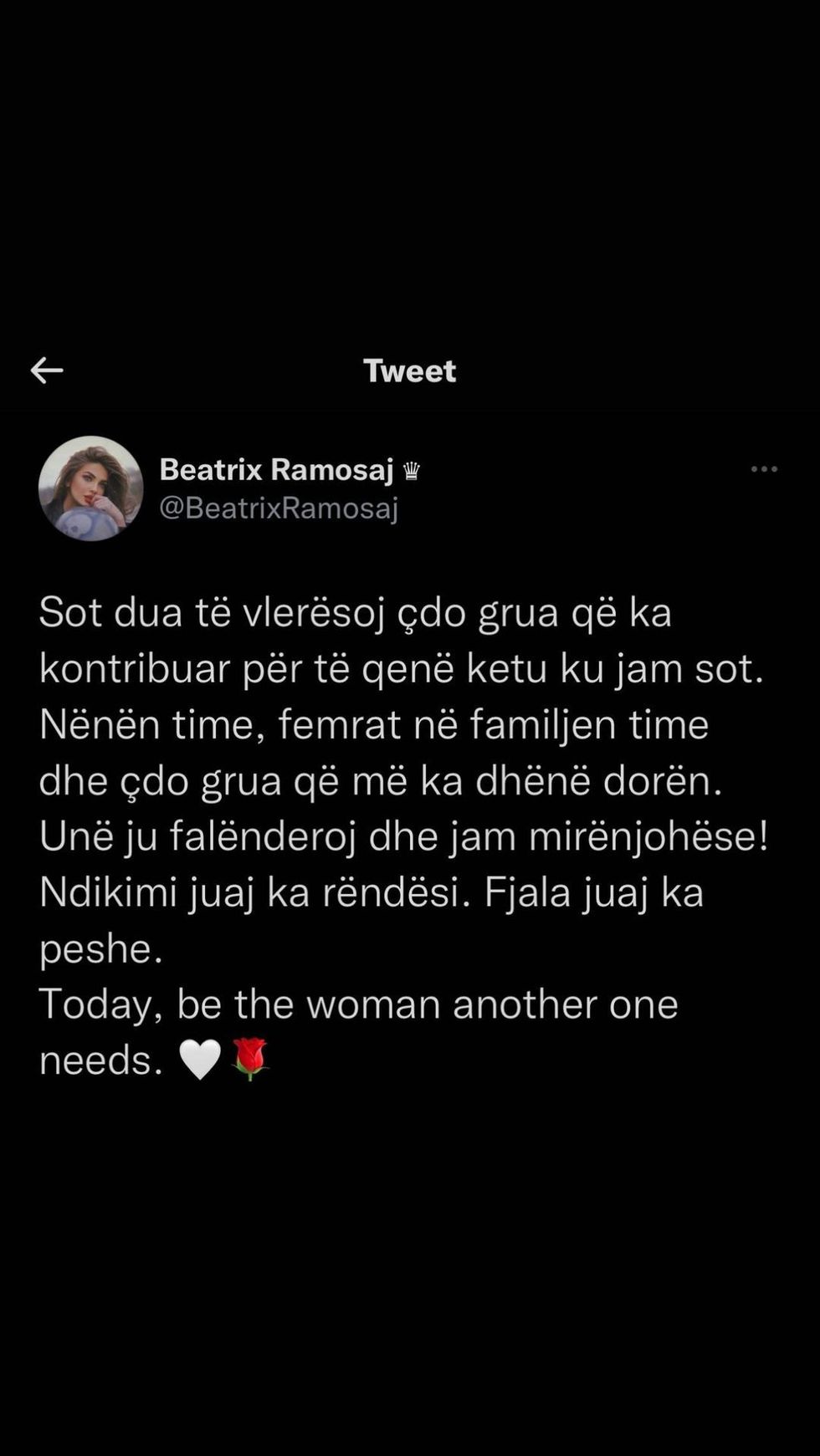Viewport: 820px width, 1456px height.
Task: Tap Beatrix Ramosaj's profile picture
Action: (x=90, y=488)
